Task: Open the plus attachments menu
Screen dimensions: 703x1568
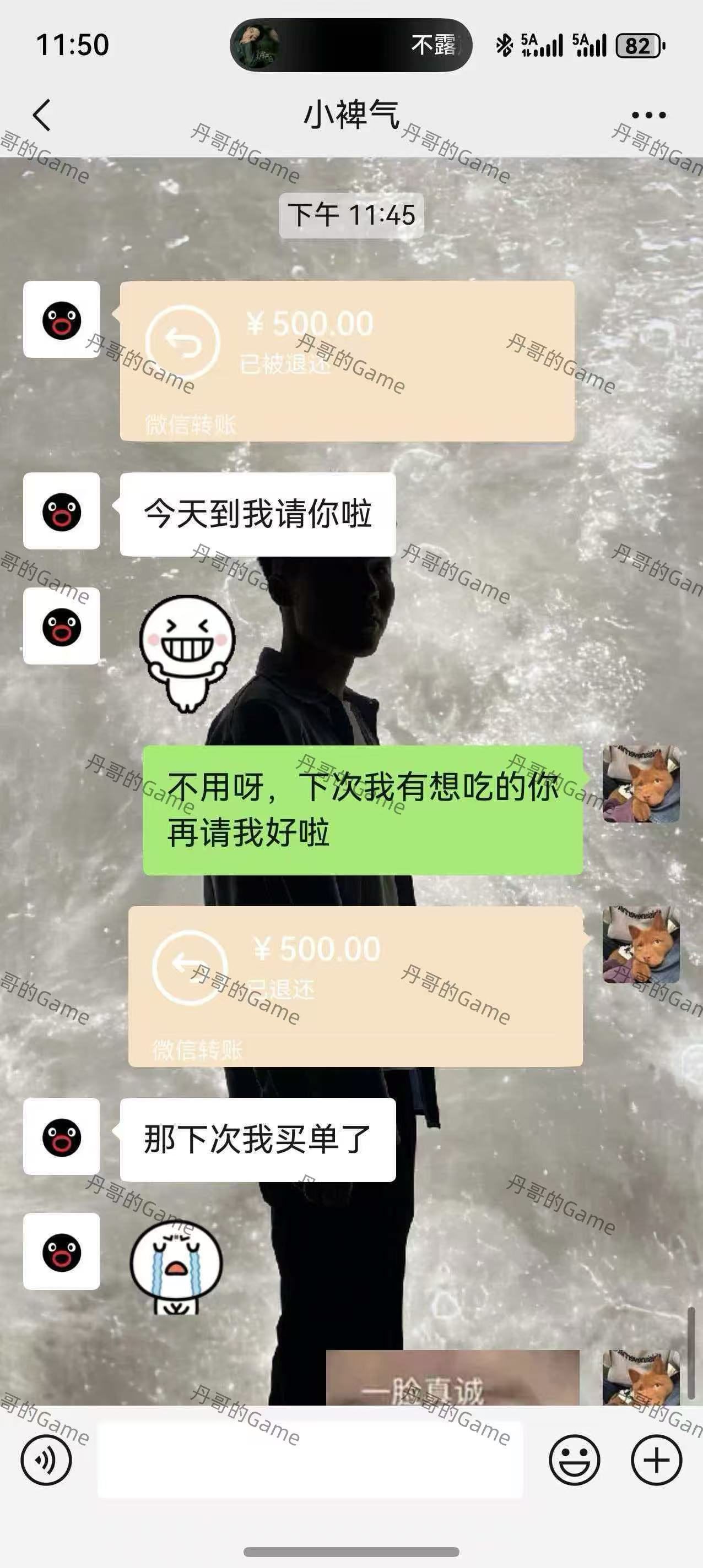Action: 656,1460
